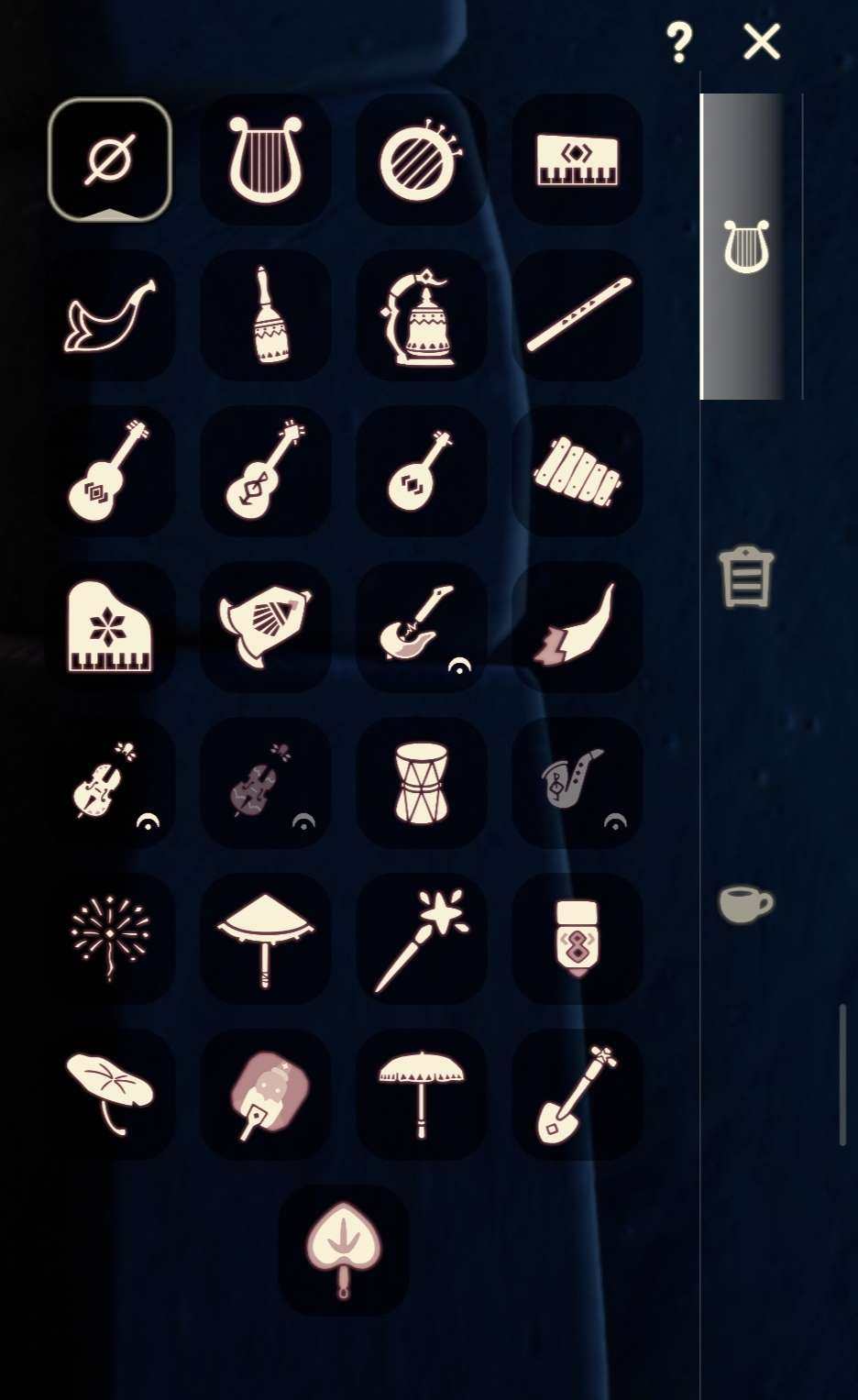Pick the fireworks sparkler item

110,939
